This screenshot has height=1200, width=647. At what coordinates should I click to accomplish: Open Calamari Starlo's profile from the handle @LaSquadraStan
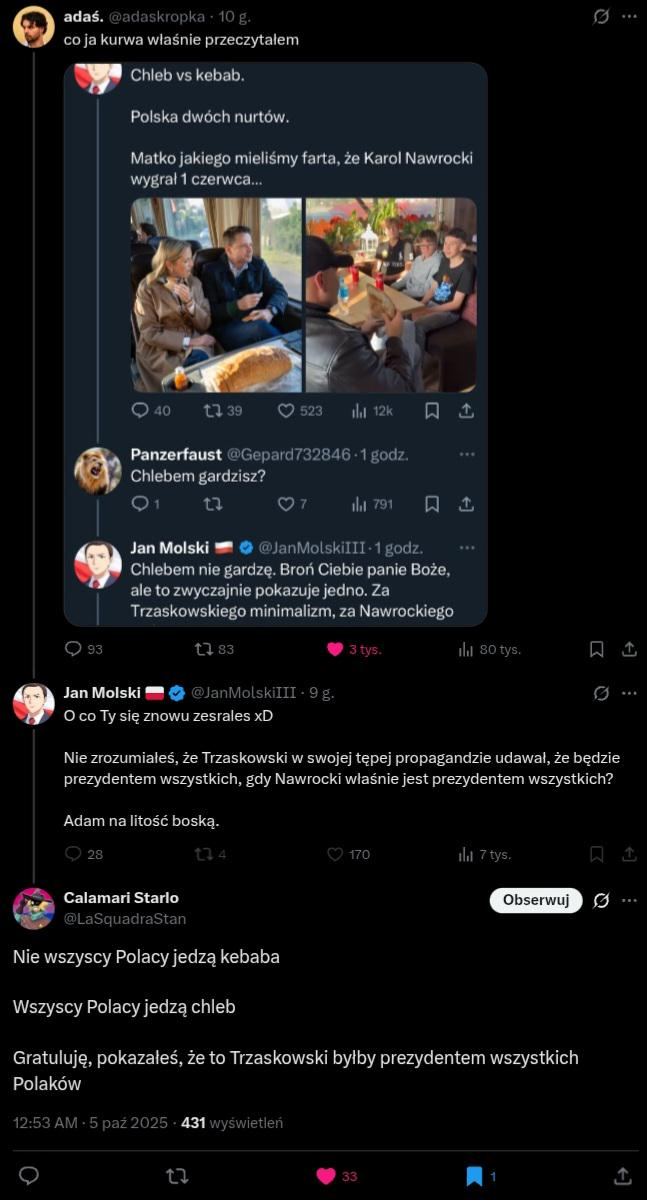coord(125,918)
